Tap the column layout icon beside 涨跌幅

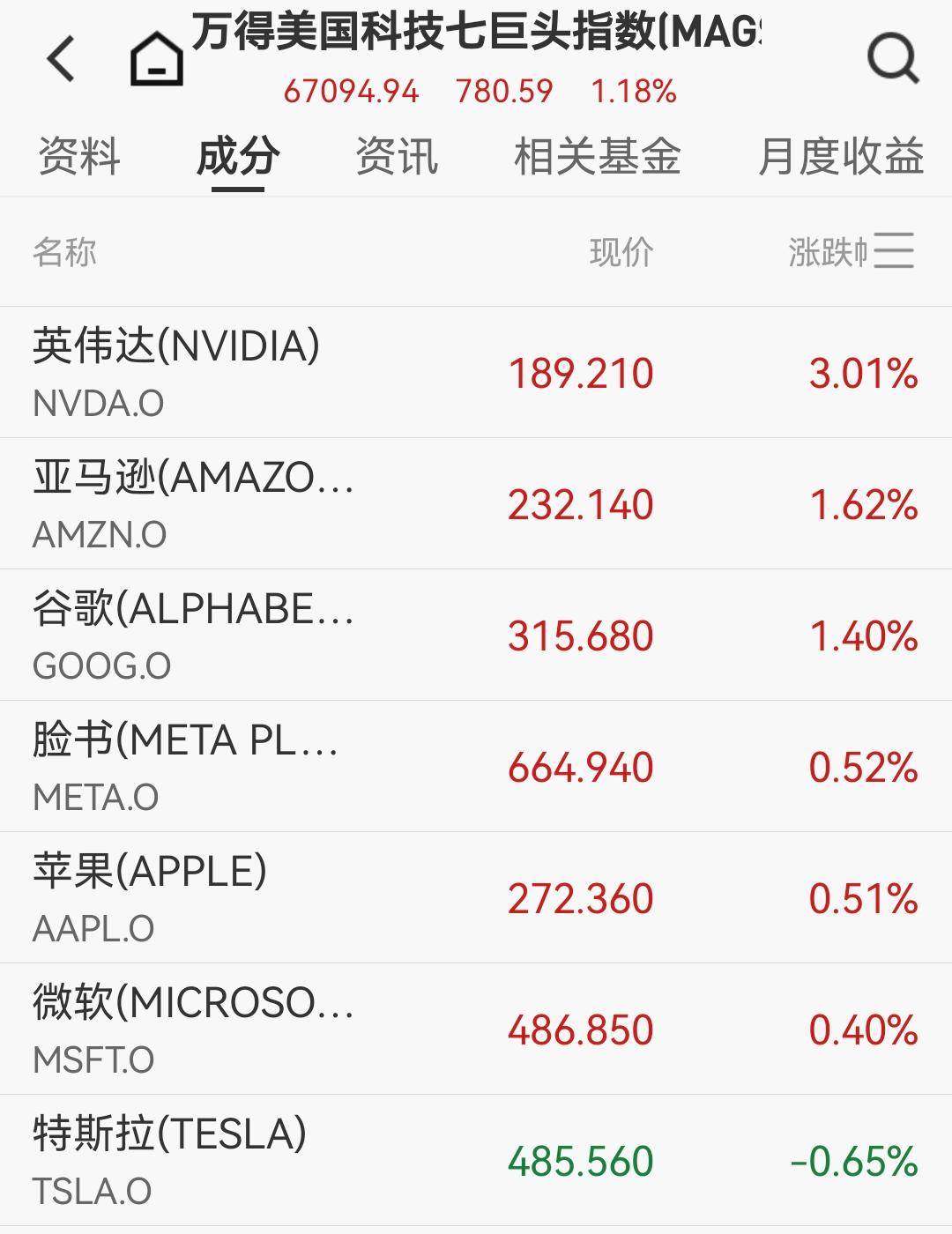(893, 253)
